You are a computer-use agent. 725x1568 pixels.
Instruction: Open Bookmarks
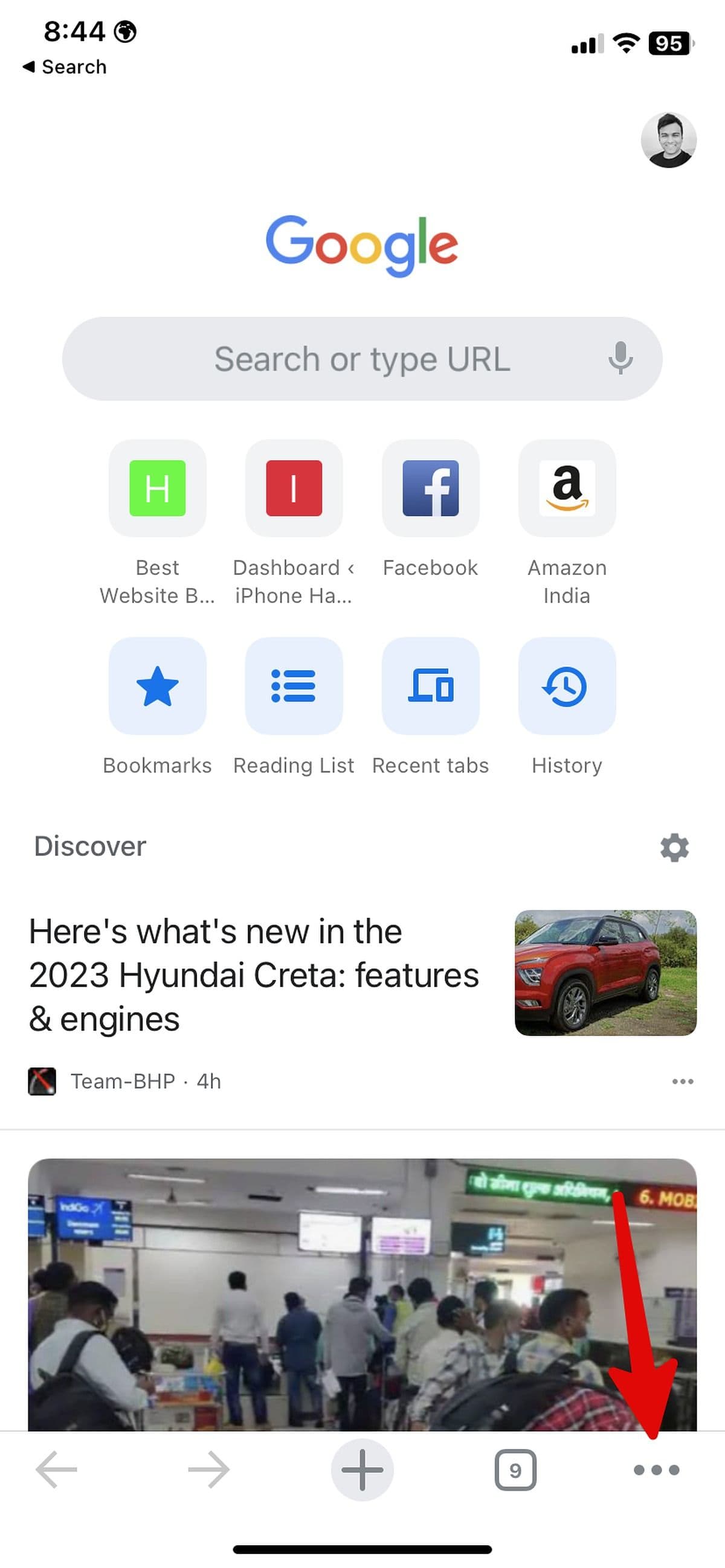click(x=157, y=686)
